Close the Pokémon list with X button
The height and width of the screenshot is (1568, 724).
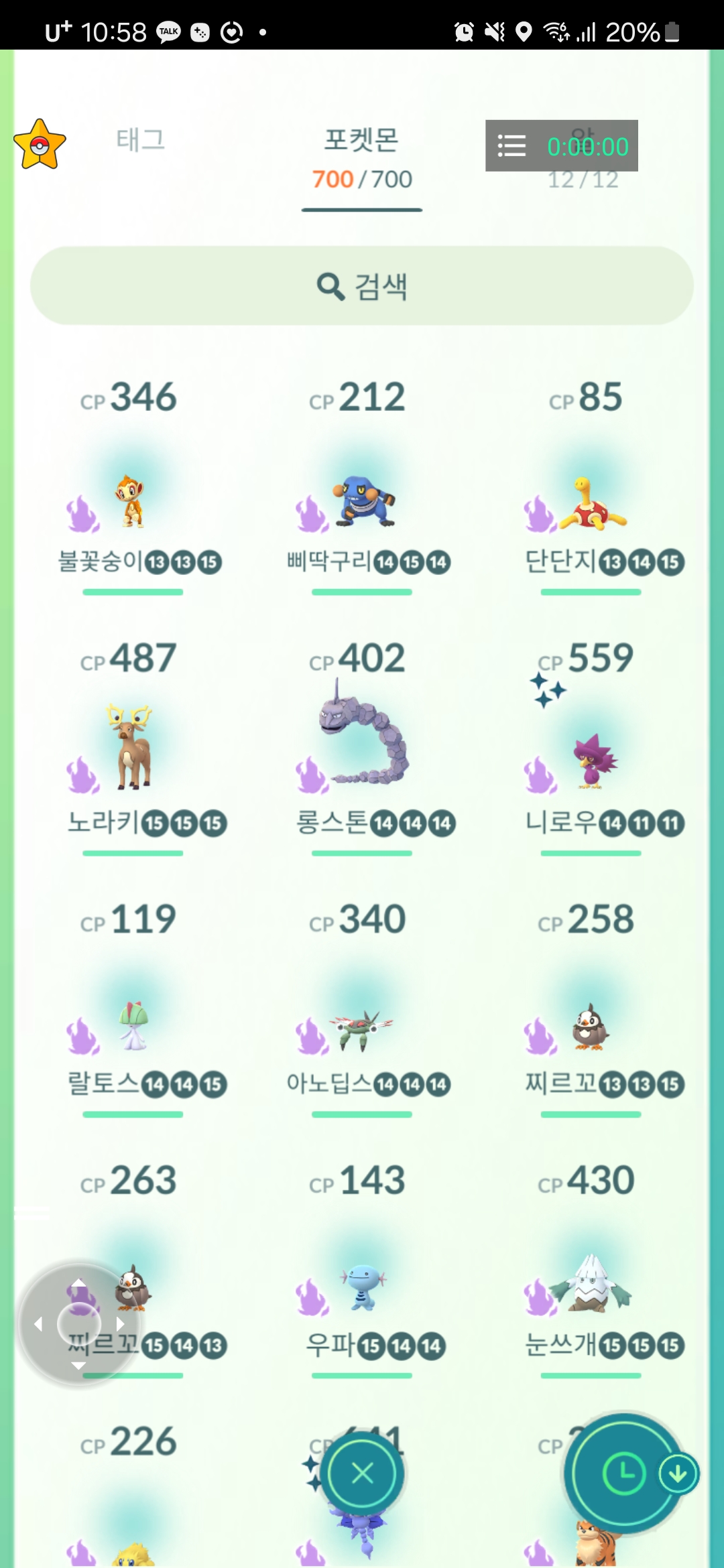click(x=362, y=1474)
